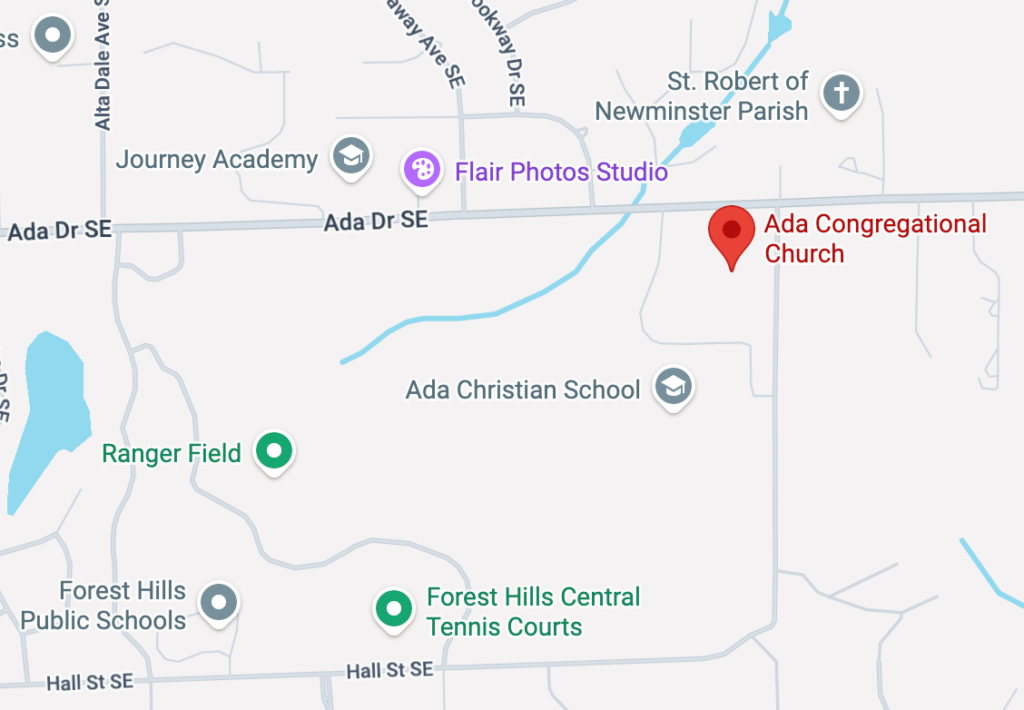
Task: Select the Ranger Field marker
Action: (x=273, y=451)
